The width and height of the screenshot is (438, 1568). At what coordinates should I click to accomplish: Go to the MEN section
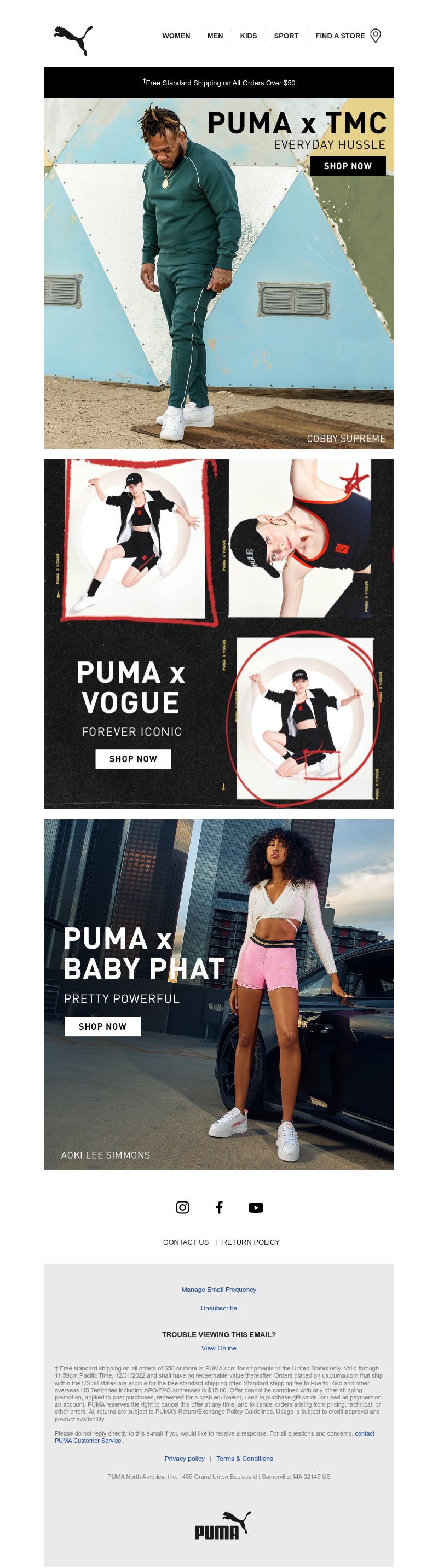(215, 36)
